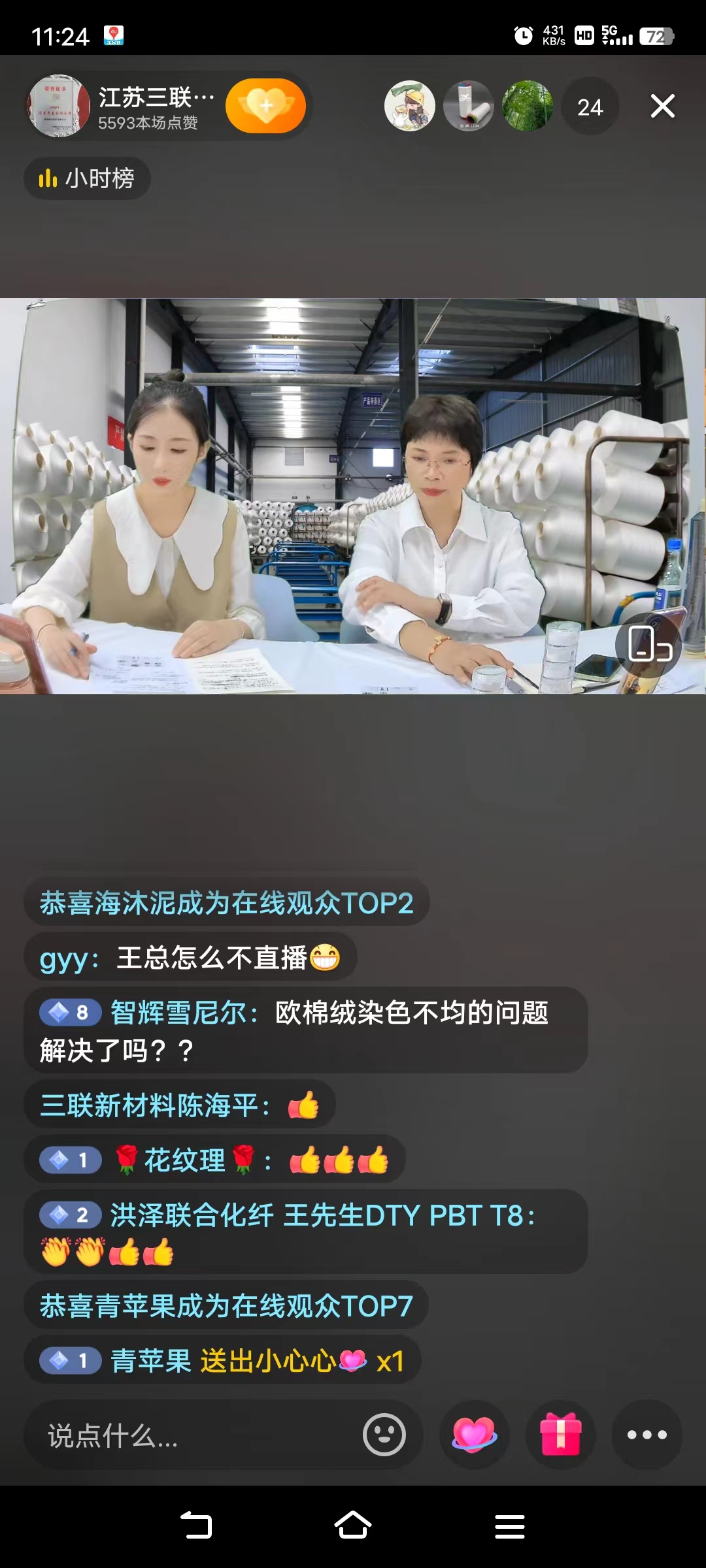
Task: Open the 小时榜 hourly ranking
Action: coord(88,178)
